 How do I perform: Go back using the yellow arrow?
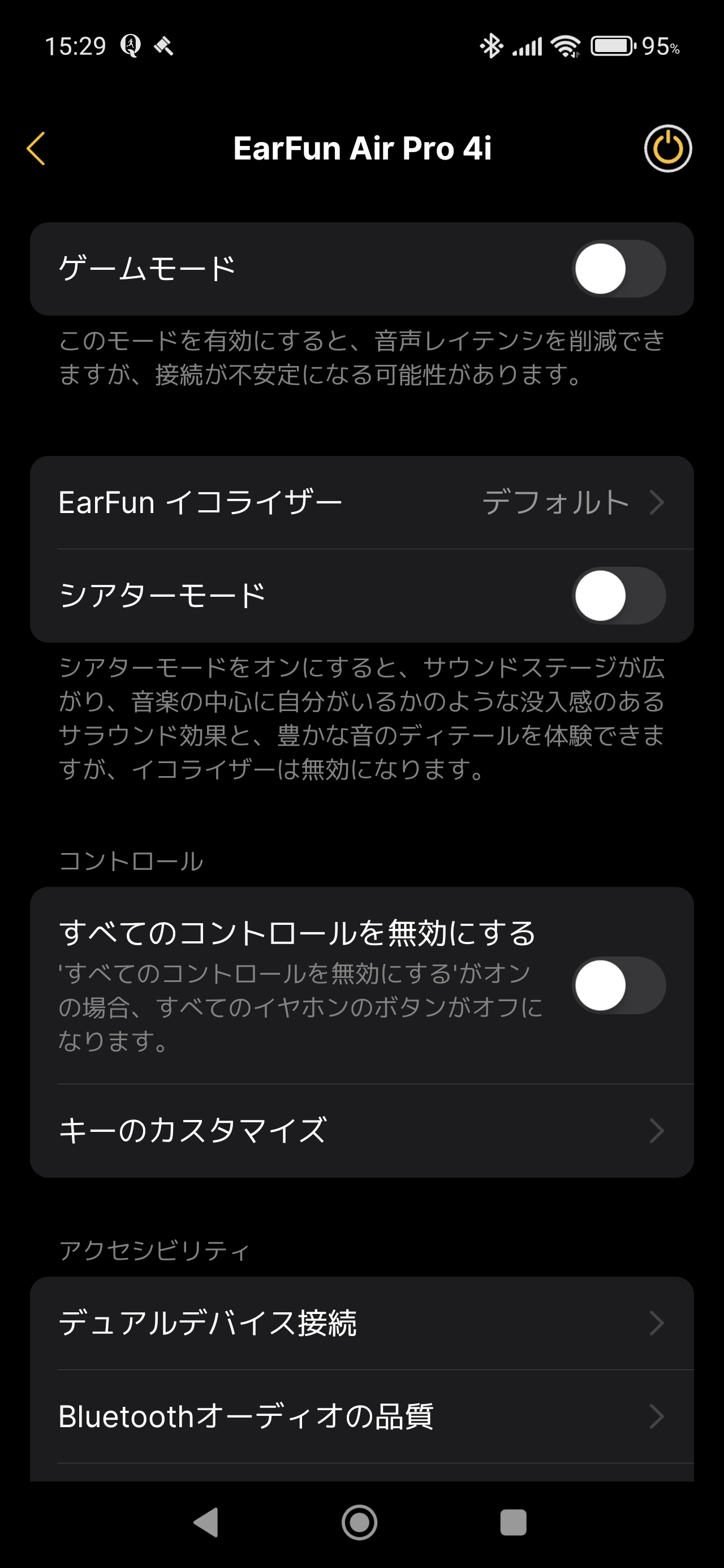[36, 149]
